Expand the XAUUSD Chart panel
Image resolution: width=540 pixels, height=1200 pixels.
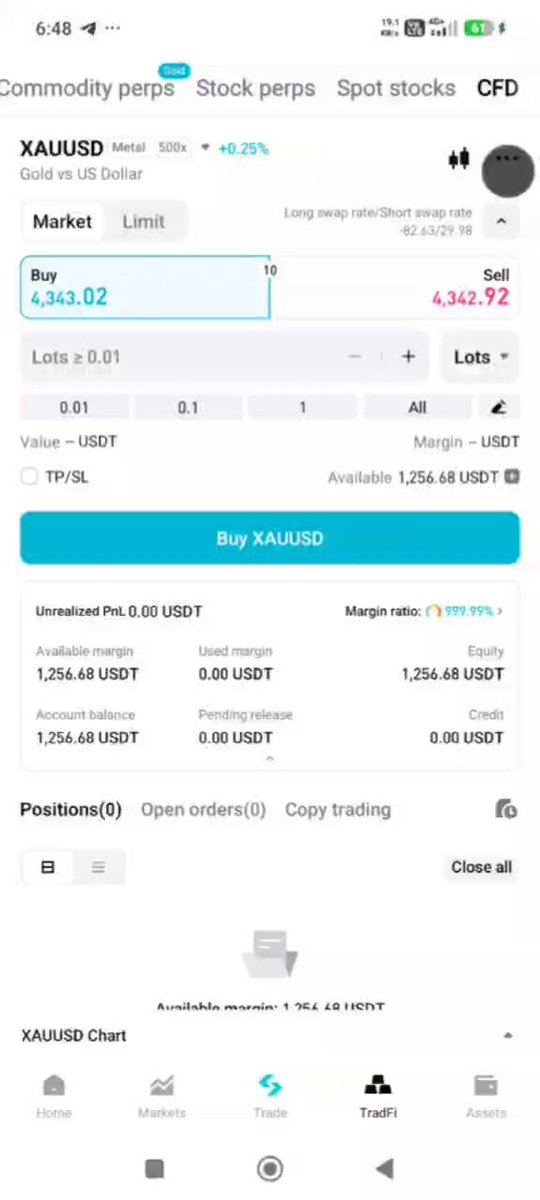pos(270,1035)
